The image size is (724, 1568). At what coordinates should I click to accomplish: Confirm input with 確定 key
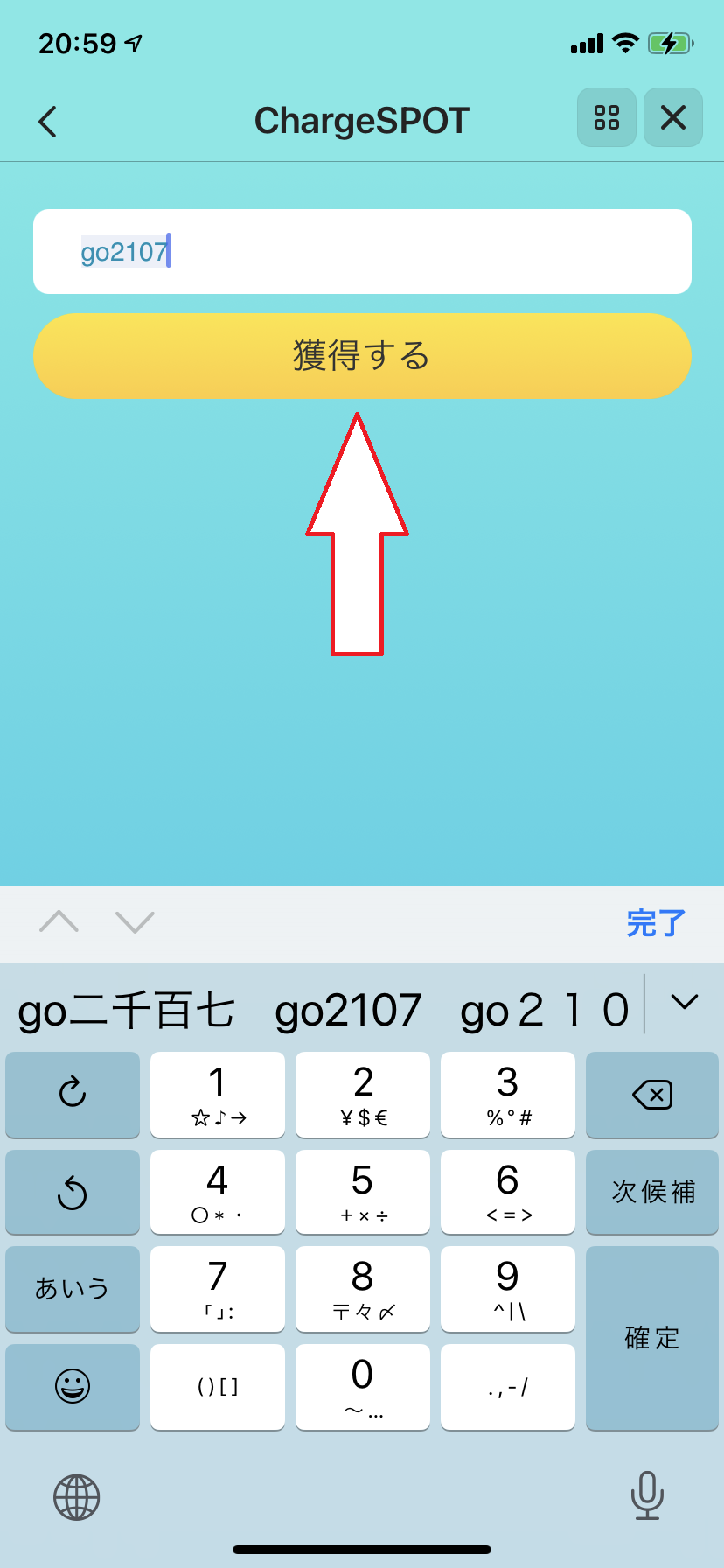(652, 1338)
